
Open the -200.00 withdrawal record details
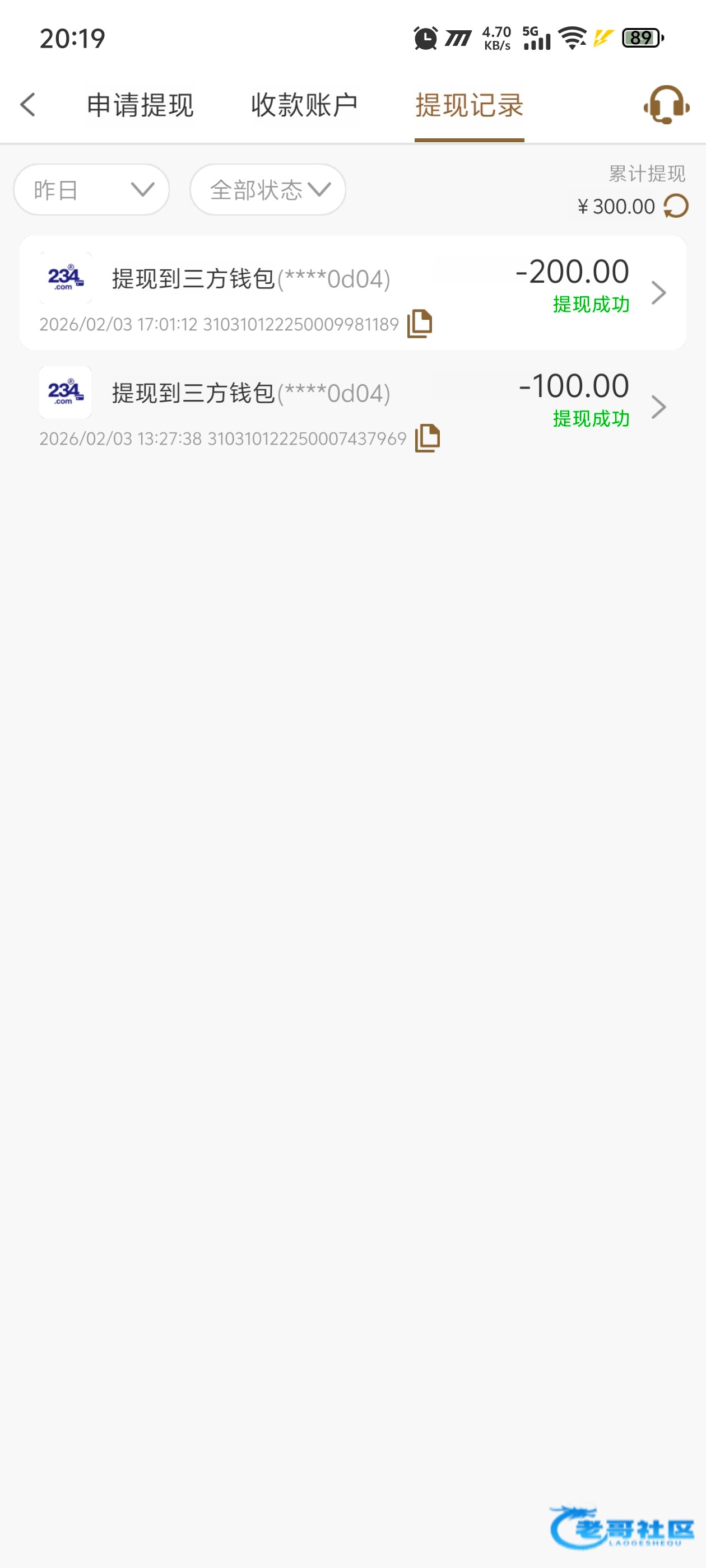(x=658, y=293)
